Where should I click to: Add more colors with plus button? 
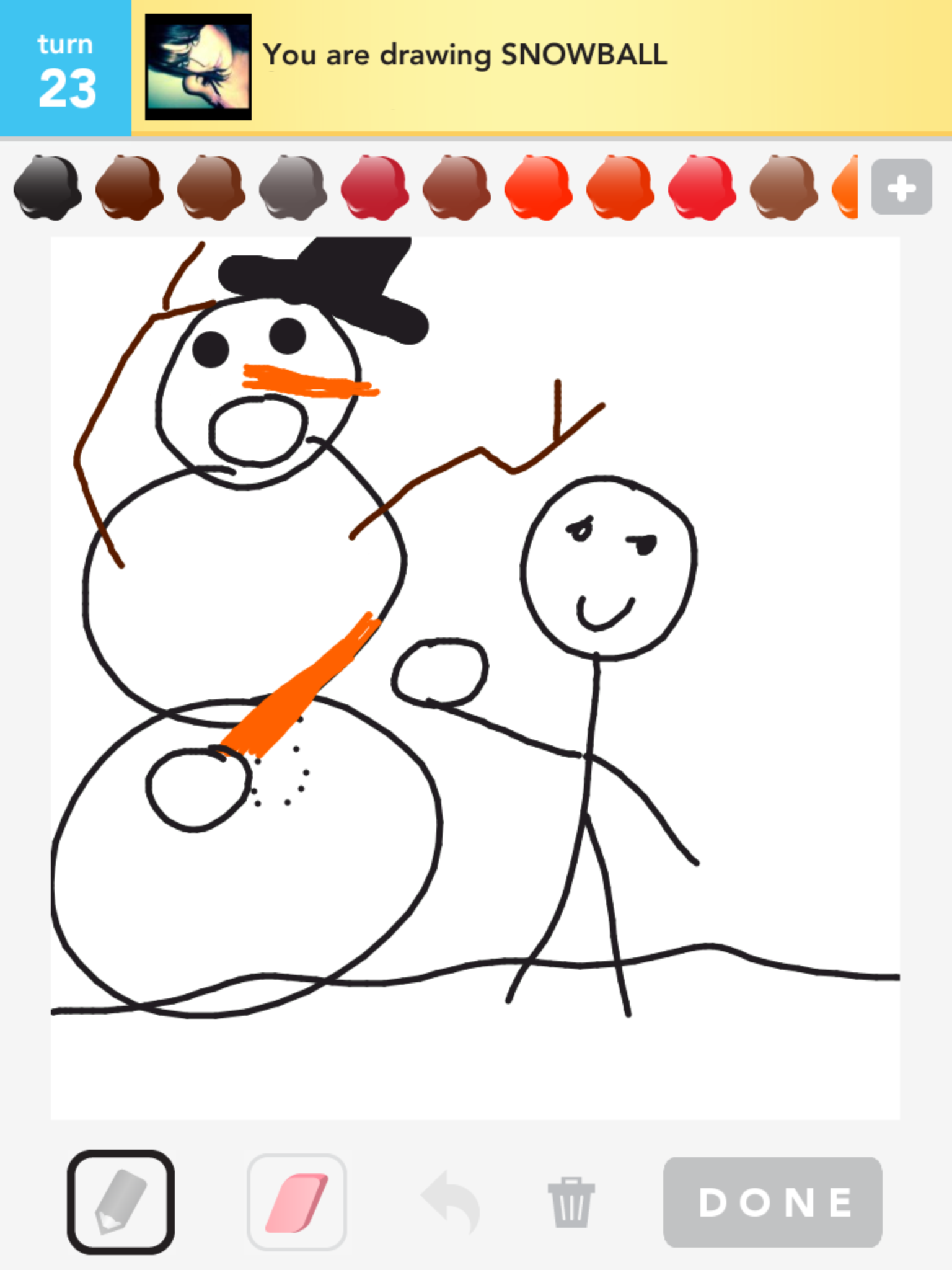[901, 187]
